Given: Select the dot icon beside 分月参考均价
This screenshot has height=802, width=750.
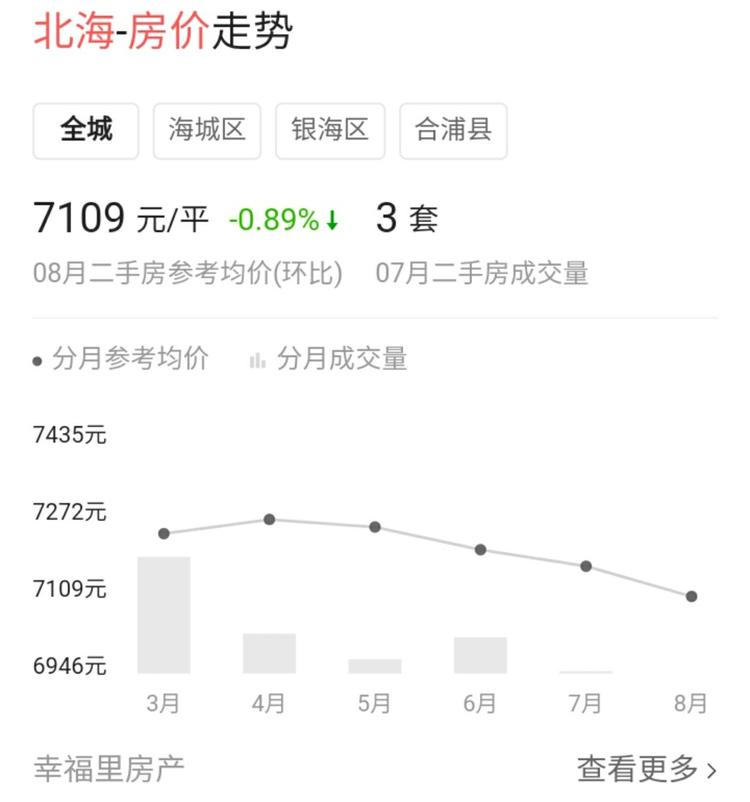Looking at the screenshot, I should (36, 357).
